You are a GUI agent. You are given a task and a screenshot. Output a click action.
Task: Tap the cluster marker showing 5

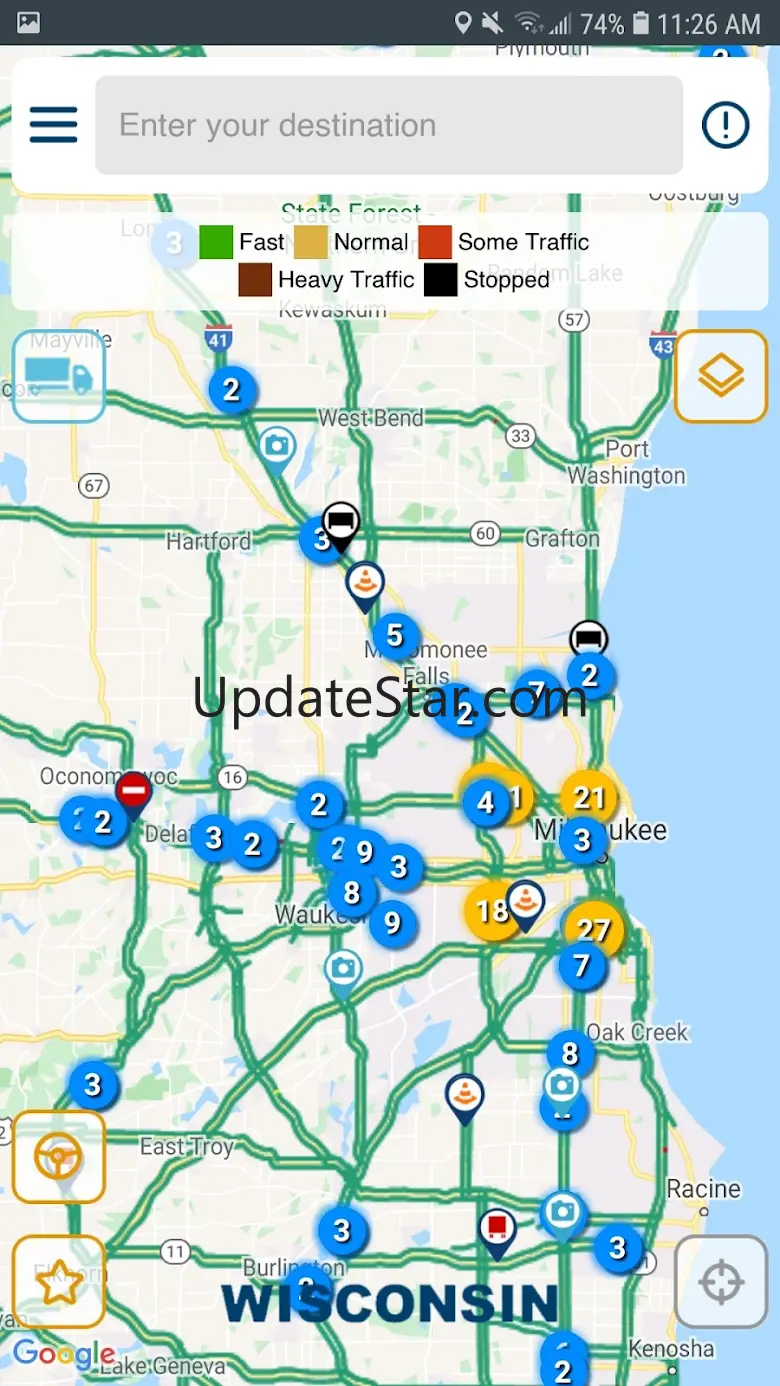(x=395, y=634)
